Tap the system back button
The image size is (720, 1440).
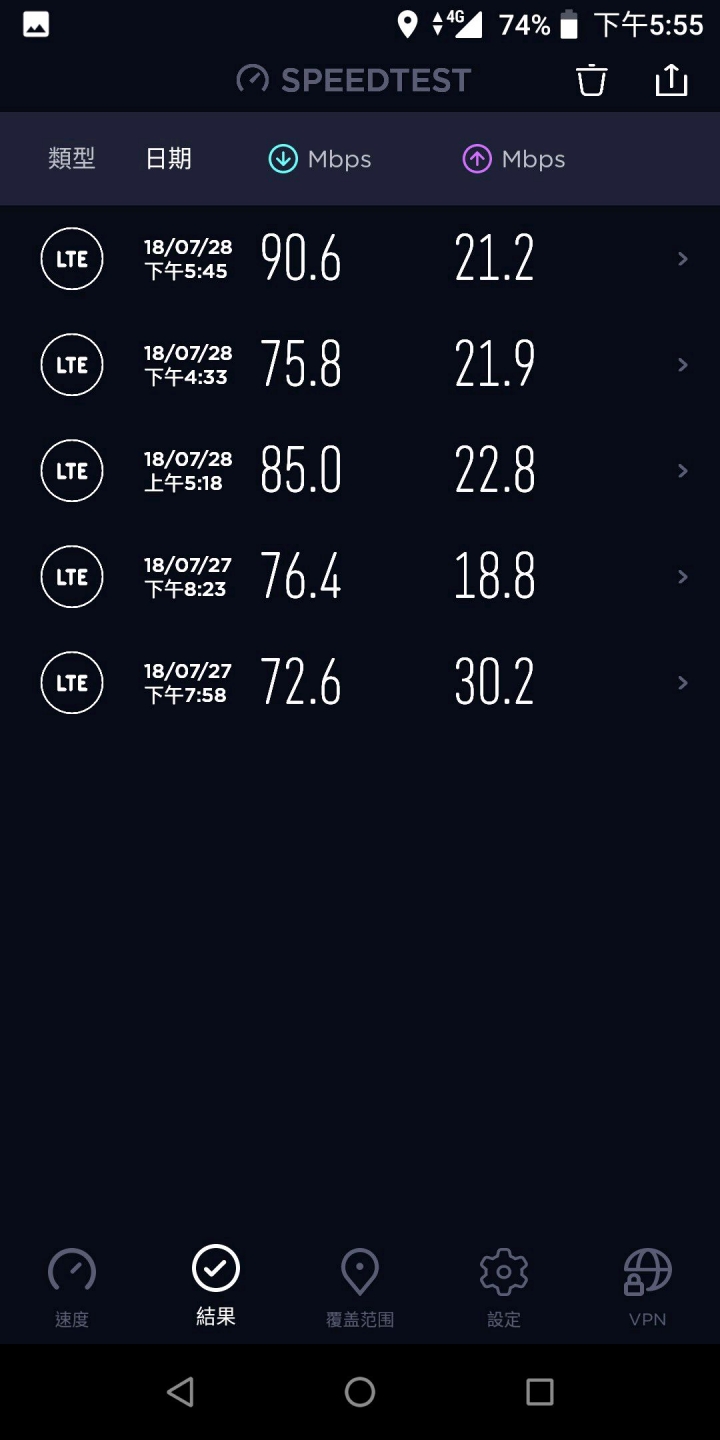pyautogui.click(x=180, y=1392)
